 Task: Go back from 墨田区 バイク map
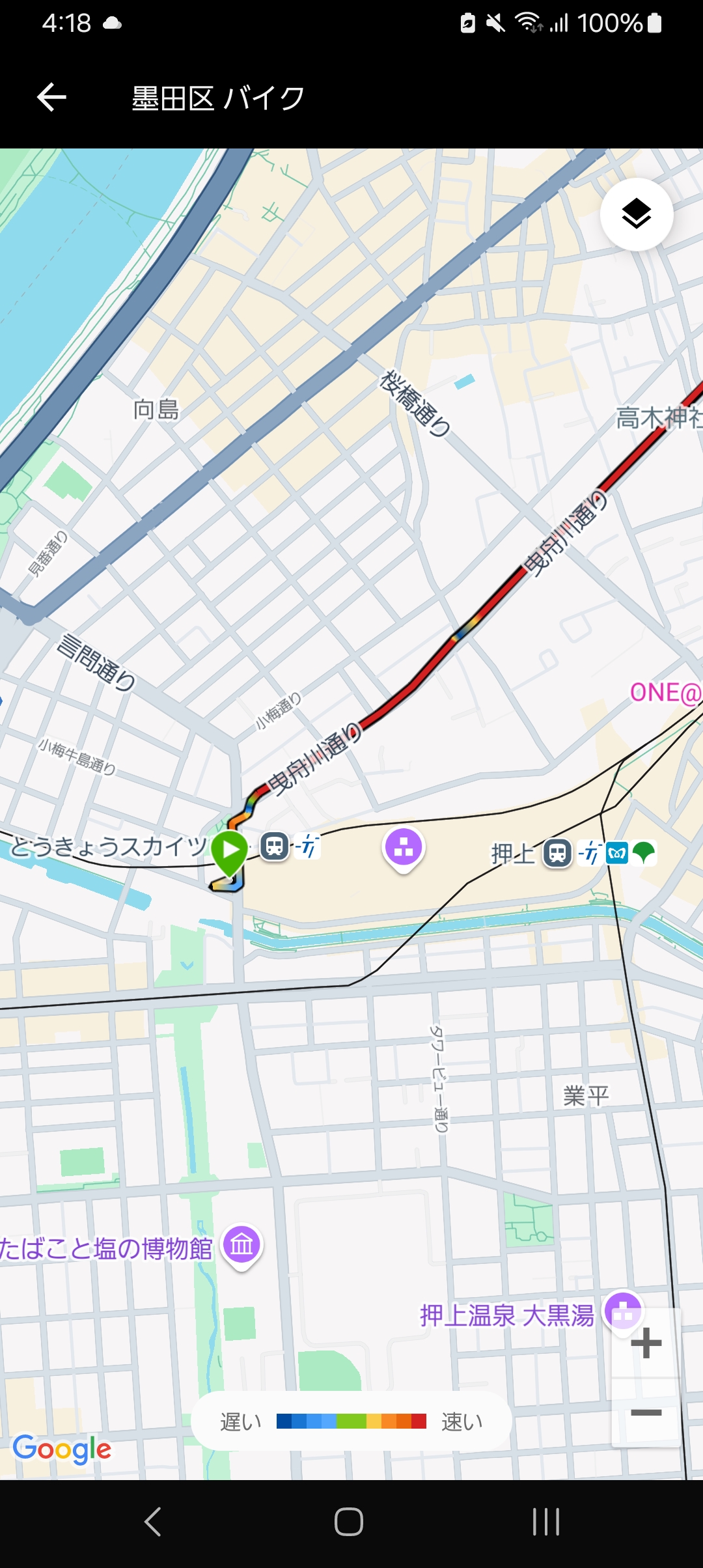tap(51, 98)
